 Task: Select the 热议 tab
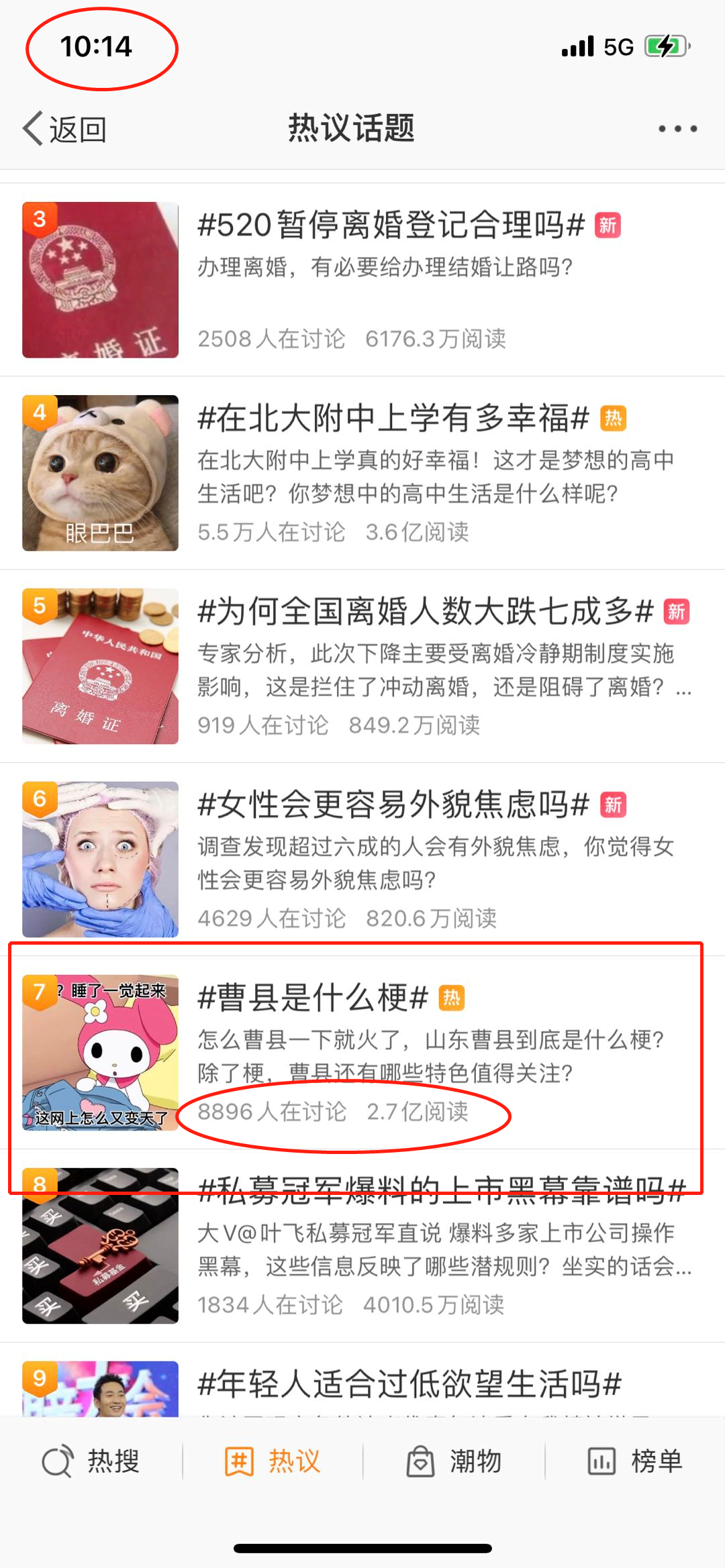[x=273, y=1461]
